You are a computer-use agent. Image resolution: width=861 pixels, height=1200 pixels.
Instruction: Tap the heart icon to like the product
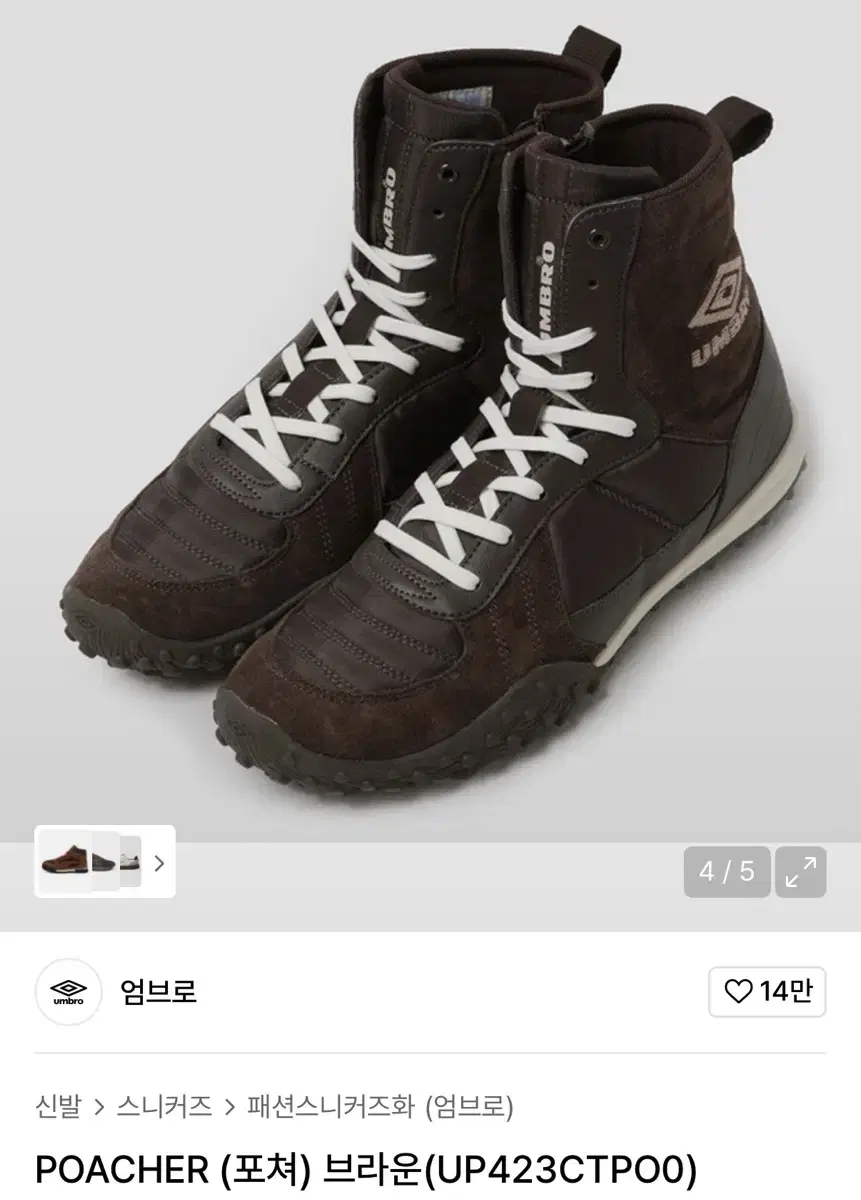pos(739,991)
